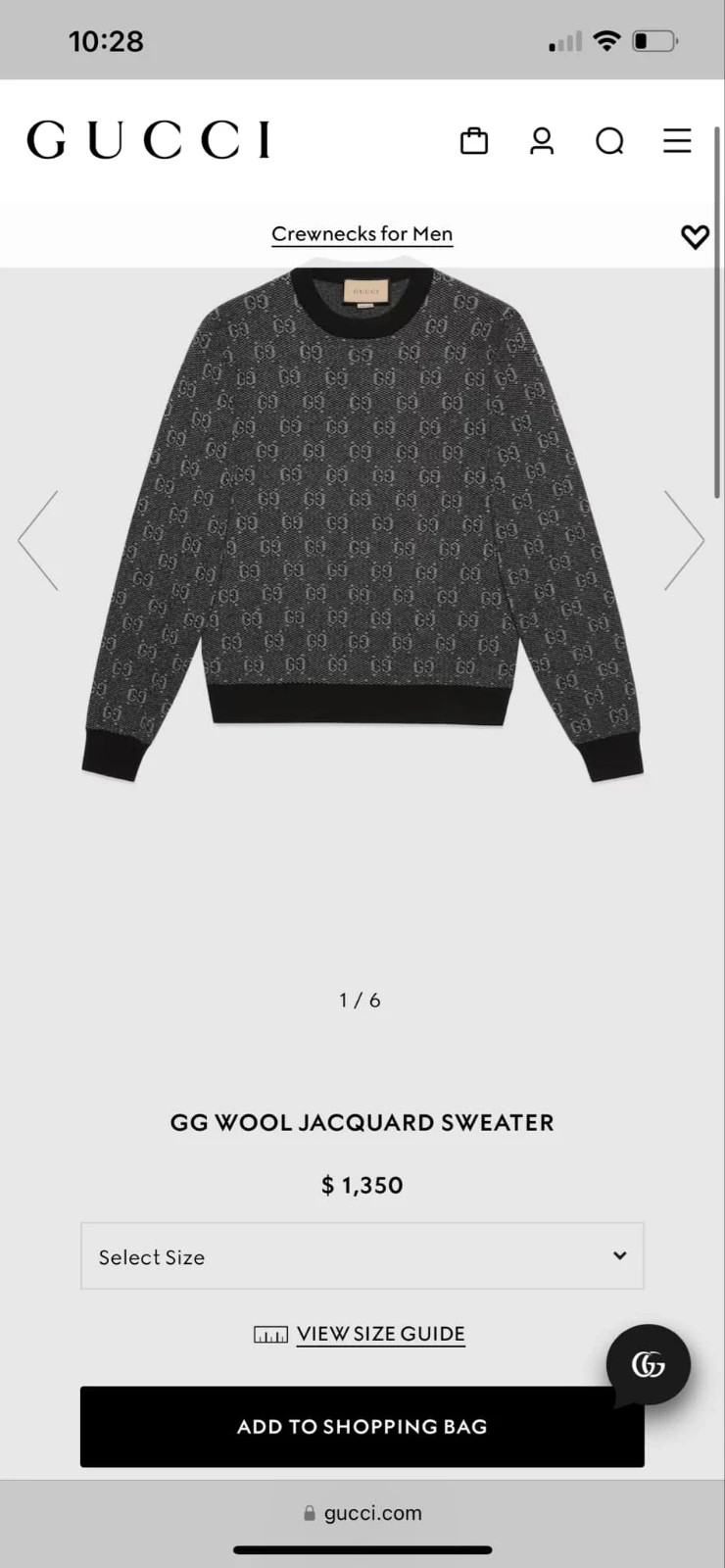Go to Gucci home via logo

click(x=148, y=140)
